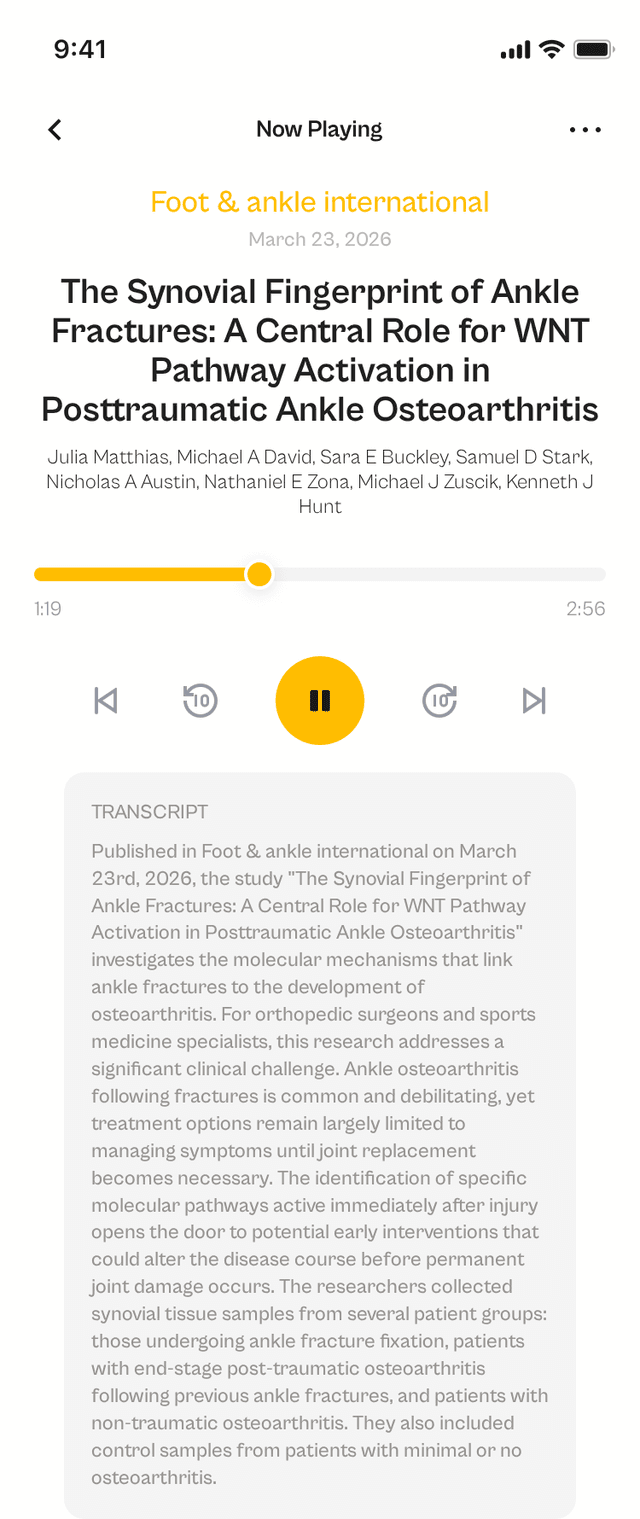Screen dimensions: 640x1519
Task: Pause the audio playback
Action: (320, 700)
